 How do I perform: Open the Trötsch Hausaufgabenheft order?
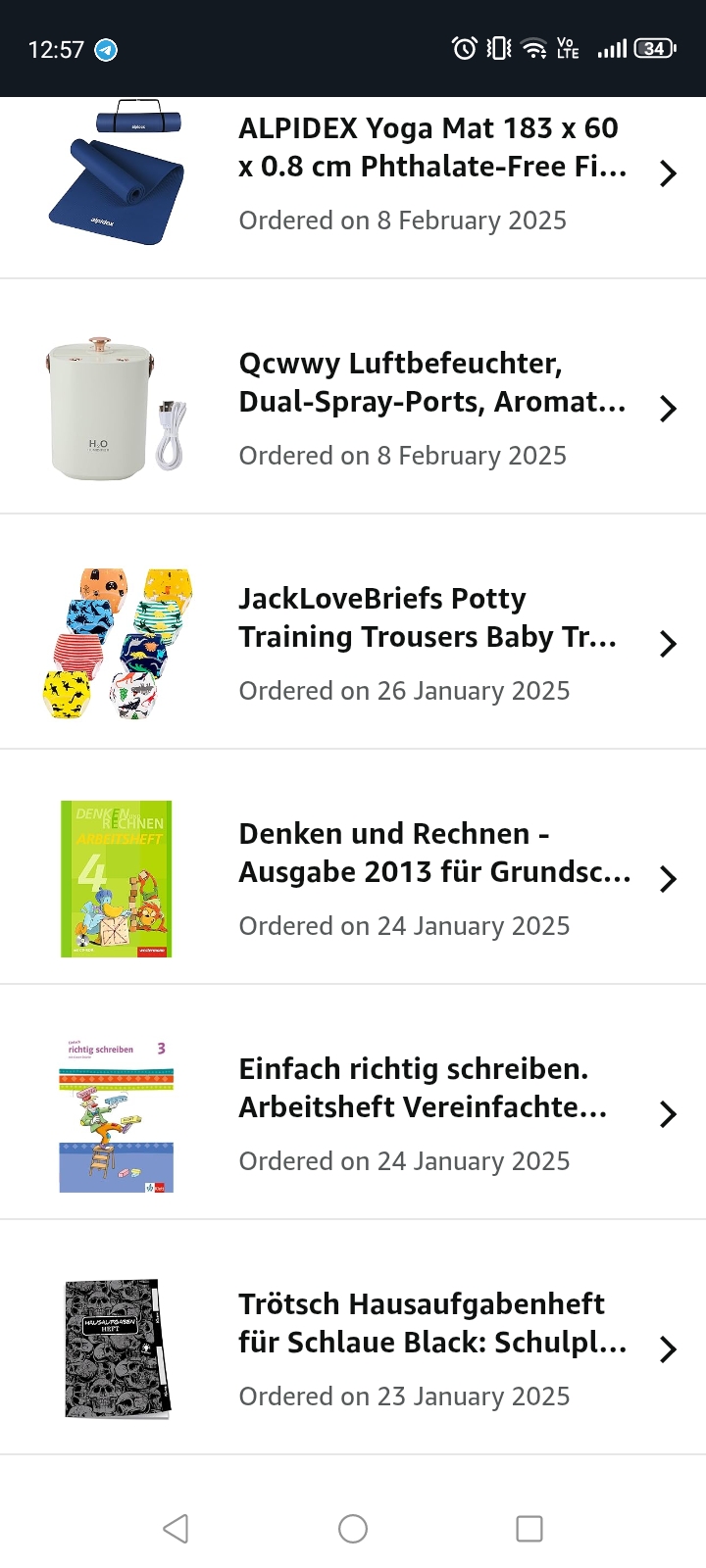coord(431,1348)
